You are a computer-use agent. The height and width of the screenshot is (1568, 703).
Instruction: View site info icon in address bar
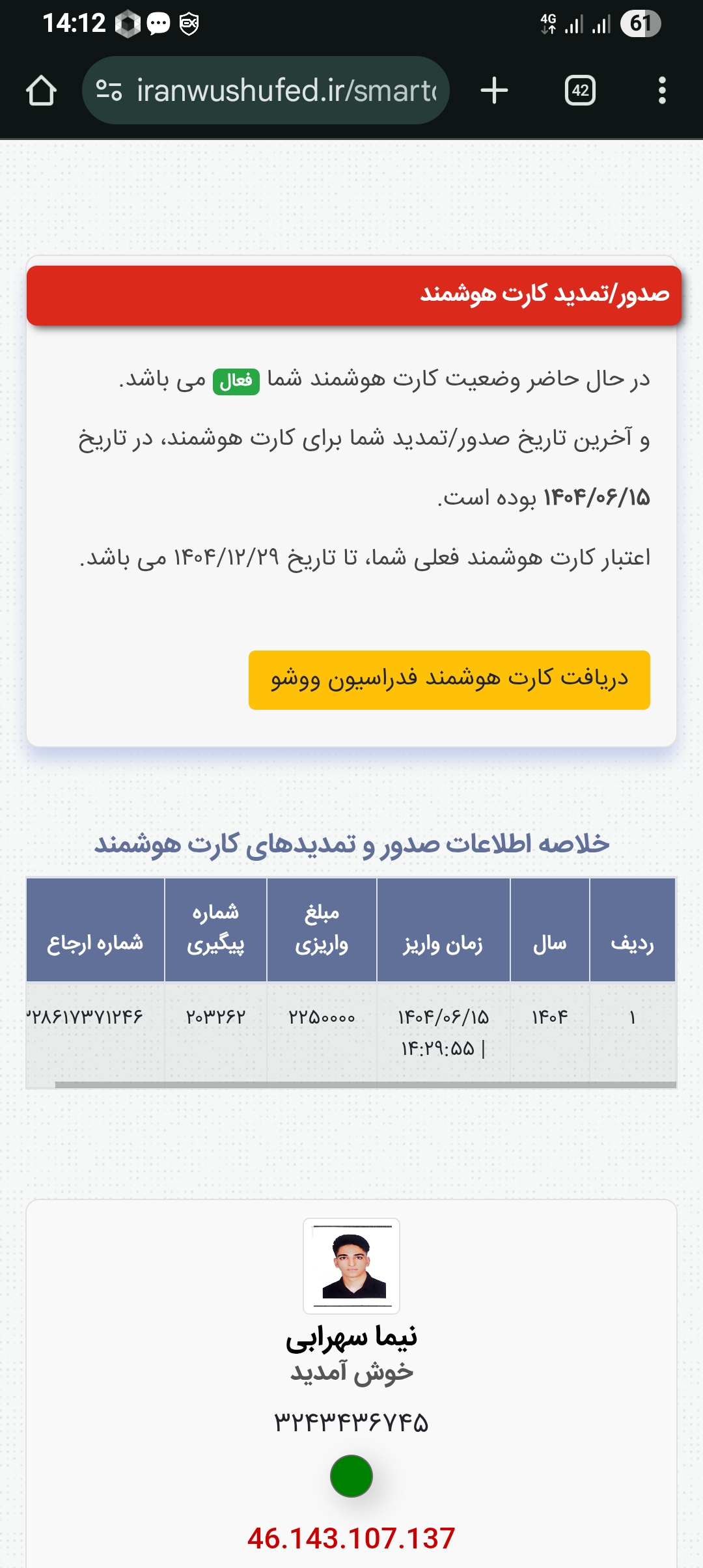109,91
